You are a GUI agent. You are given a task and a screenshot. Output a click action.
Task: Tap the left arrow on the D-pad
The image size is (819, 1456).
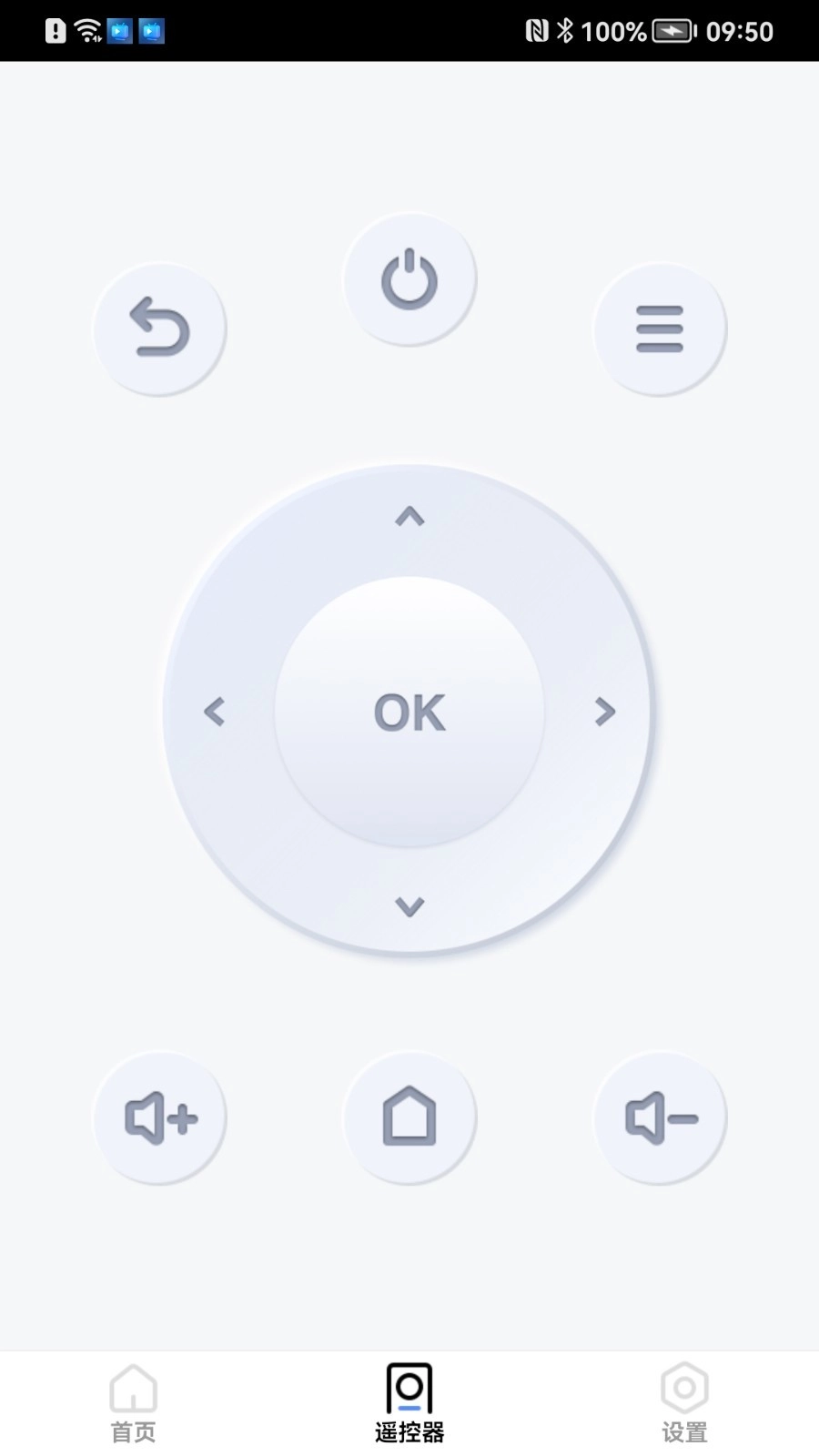pyautogui.click(x=215, y=712)
